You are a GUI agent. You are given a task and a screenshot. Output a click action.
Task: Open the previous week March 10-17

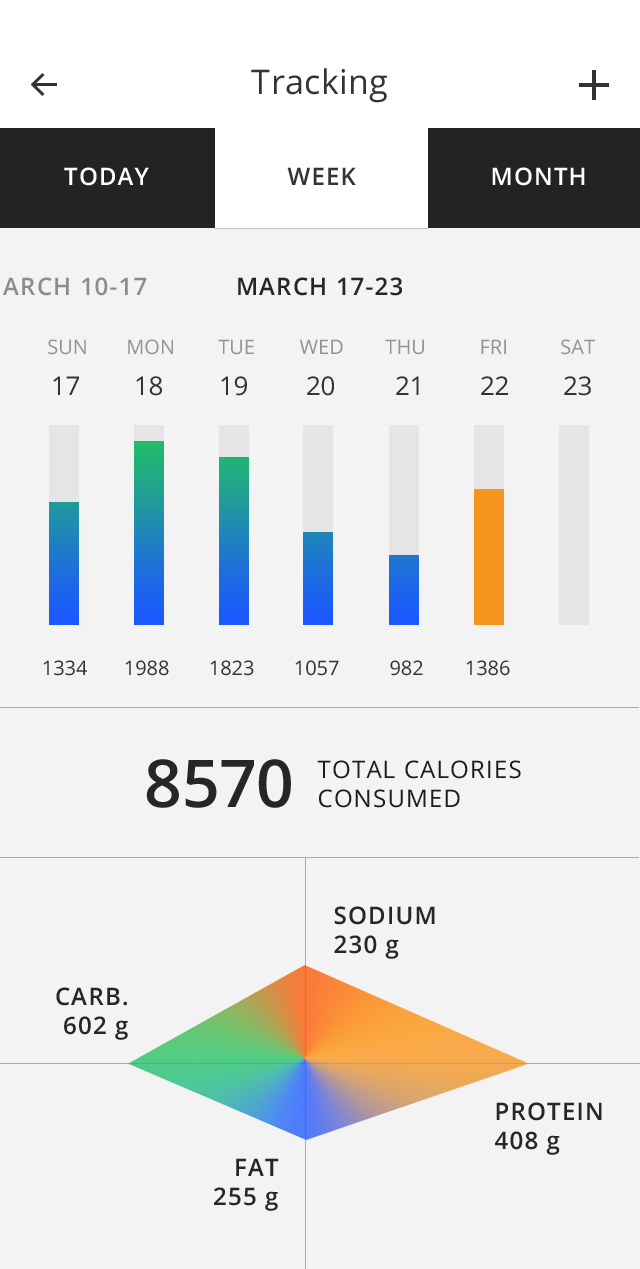(x=74, y=287)
